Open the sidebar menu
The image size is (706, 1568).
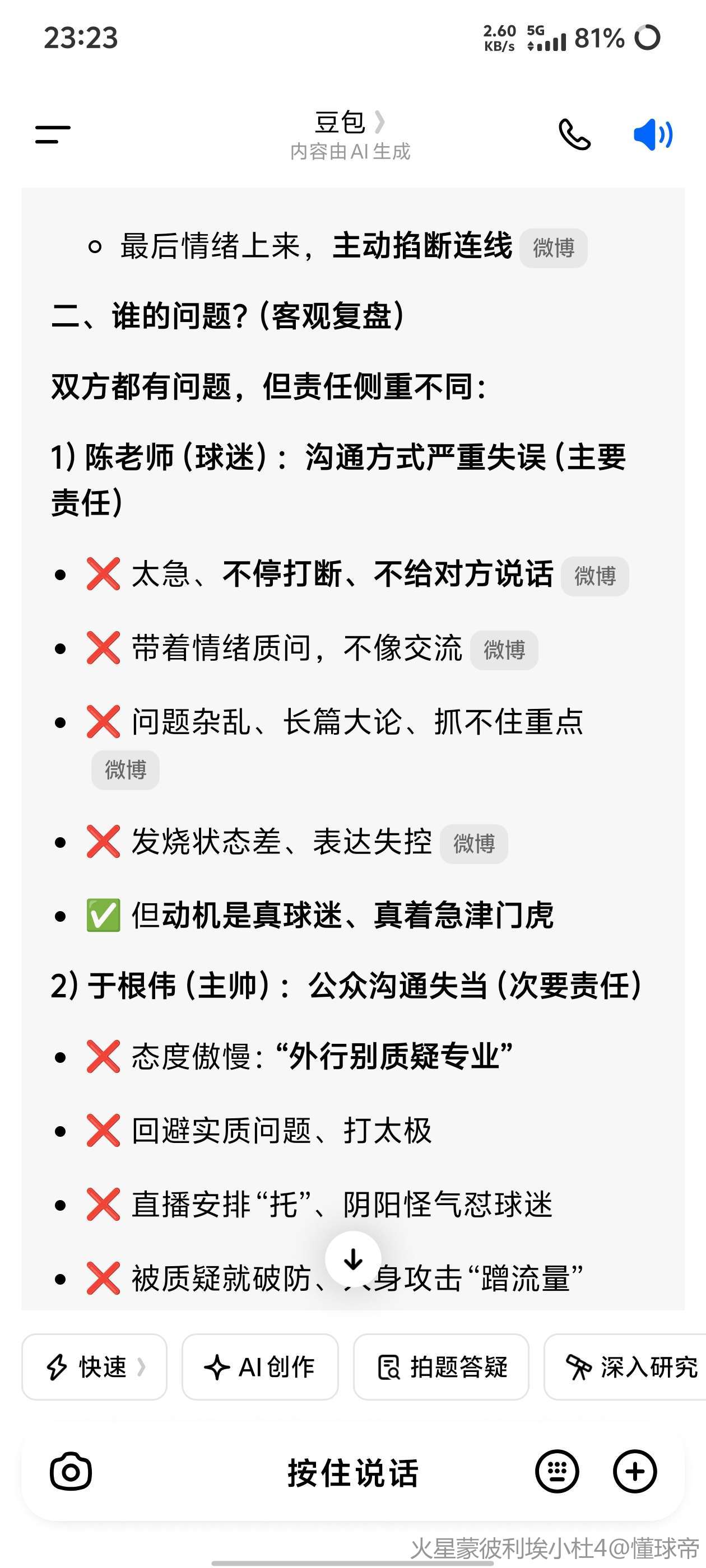coord(53,134)
